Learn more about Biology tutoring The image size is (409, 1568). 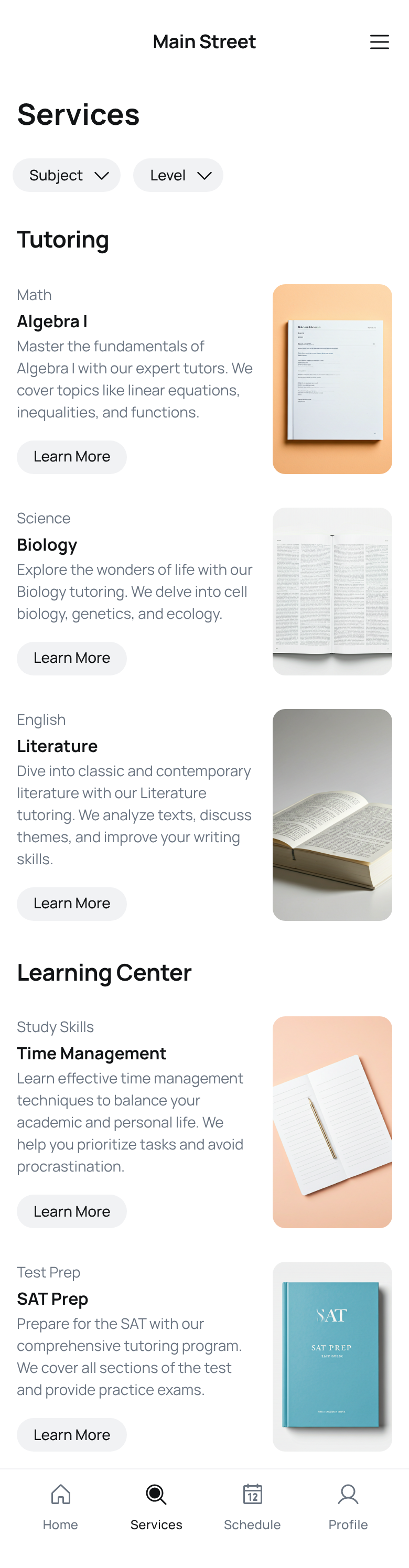(72, 658)
